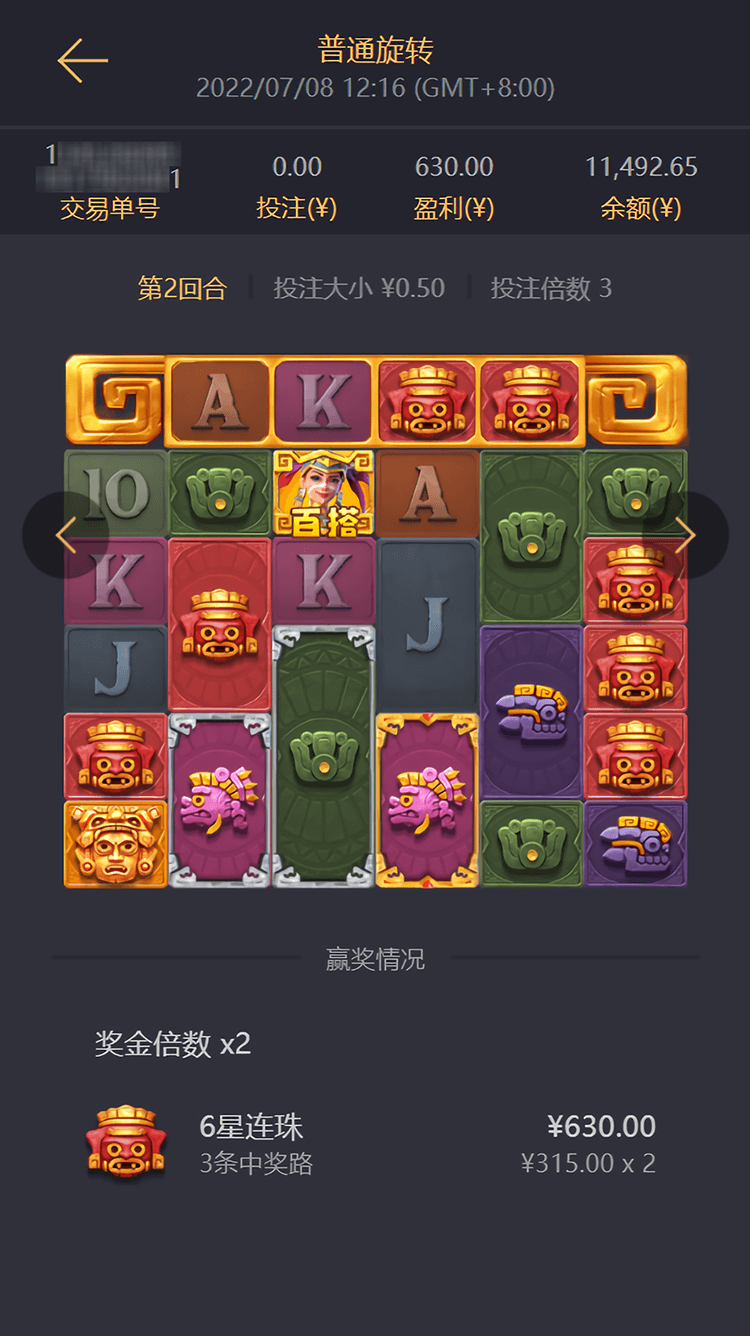Image resolution: width=750 pixels, height=1336 pixels.
Task: View the next round with right arrow
Action: tap(685, 535)
